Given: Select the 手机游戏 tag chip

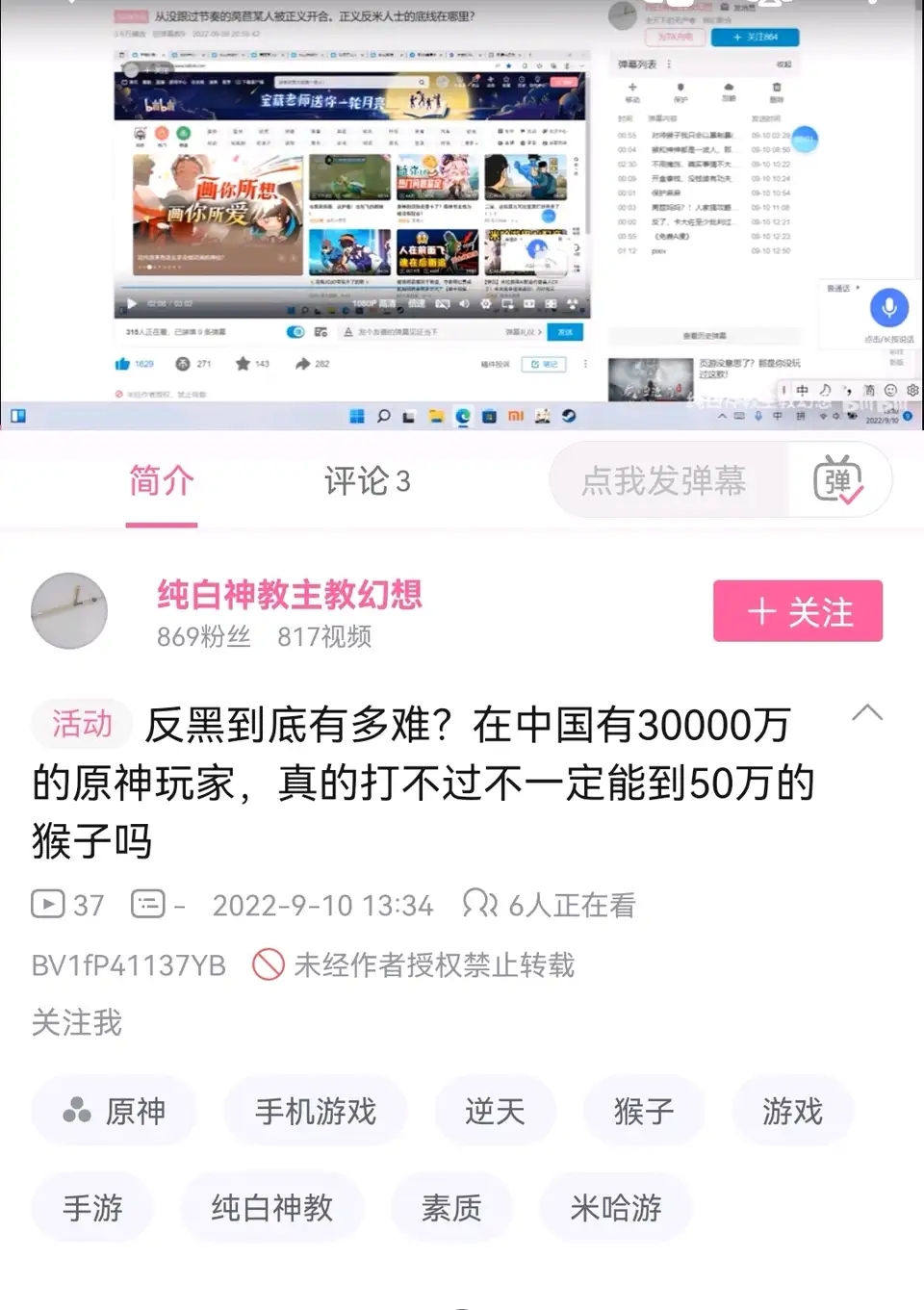Looking at the screenshot, I should click(316, 1112).
